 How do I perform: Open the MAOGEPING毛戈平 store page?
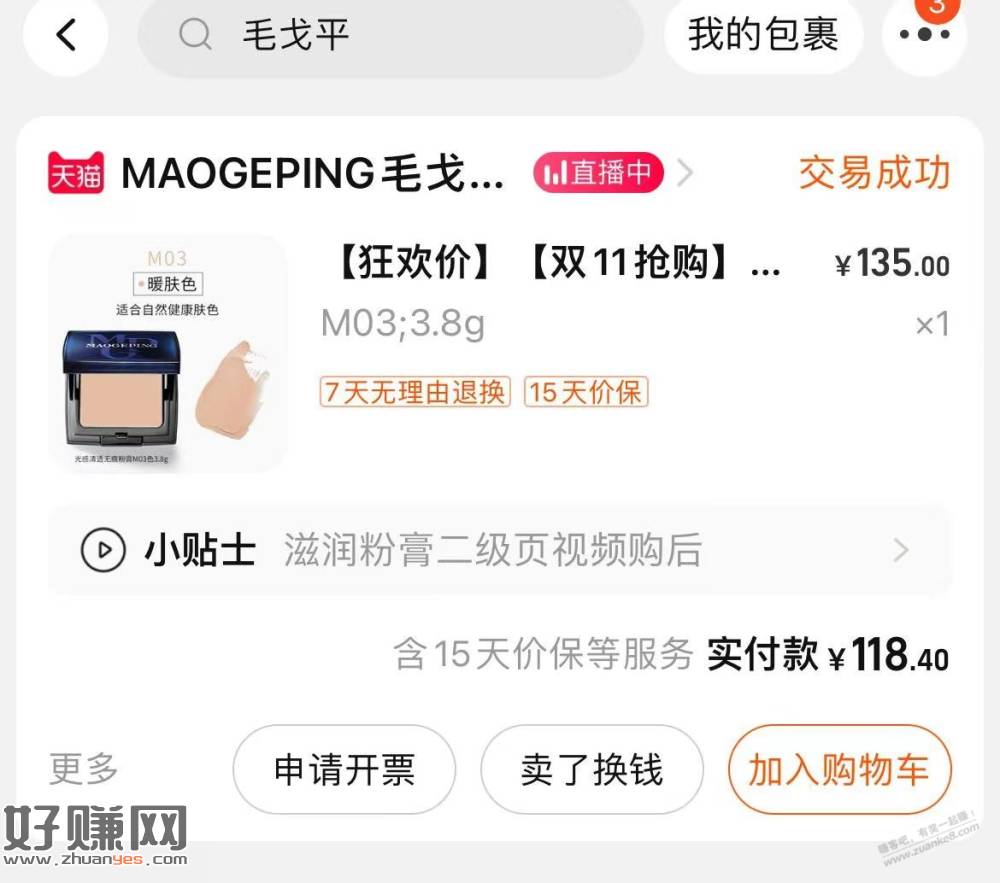[312, 174]
